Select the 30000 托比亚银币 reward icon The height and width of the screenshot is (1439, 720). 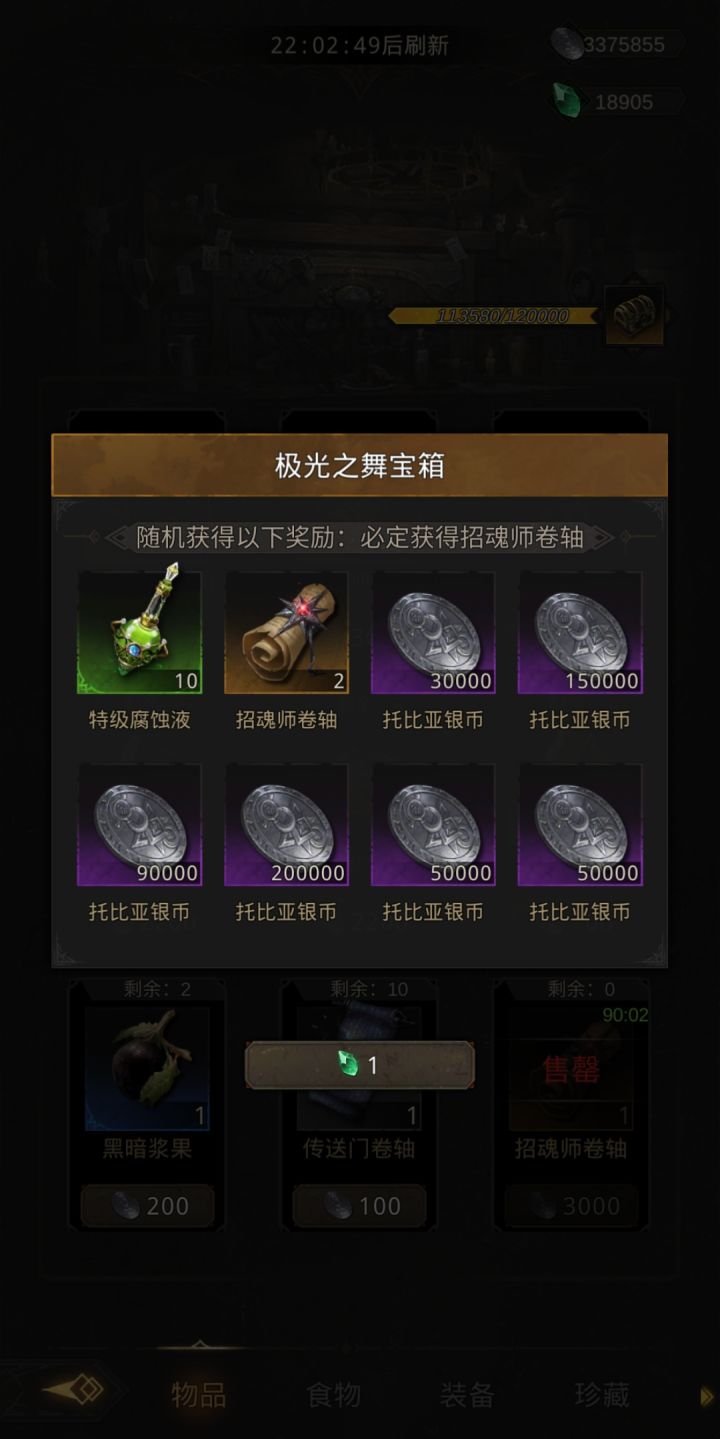click(x=433, y=631)
